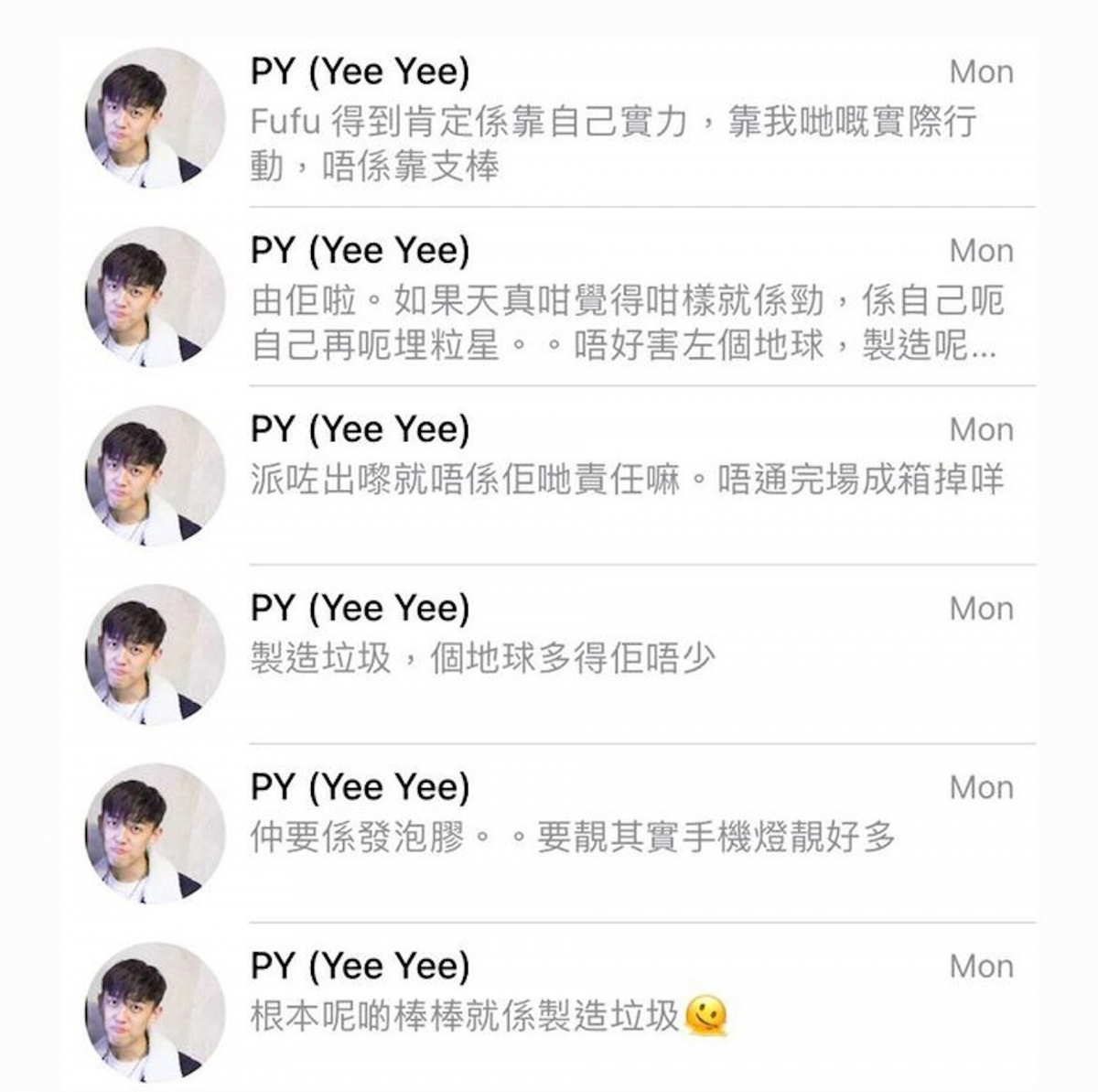Open the message starting "派咗出嚟"
The height and width of the screenshot is (1092, 1098).
(627, 479)
